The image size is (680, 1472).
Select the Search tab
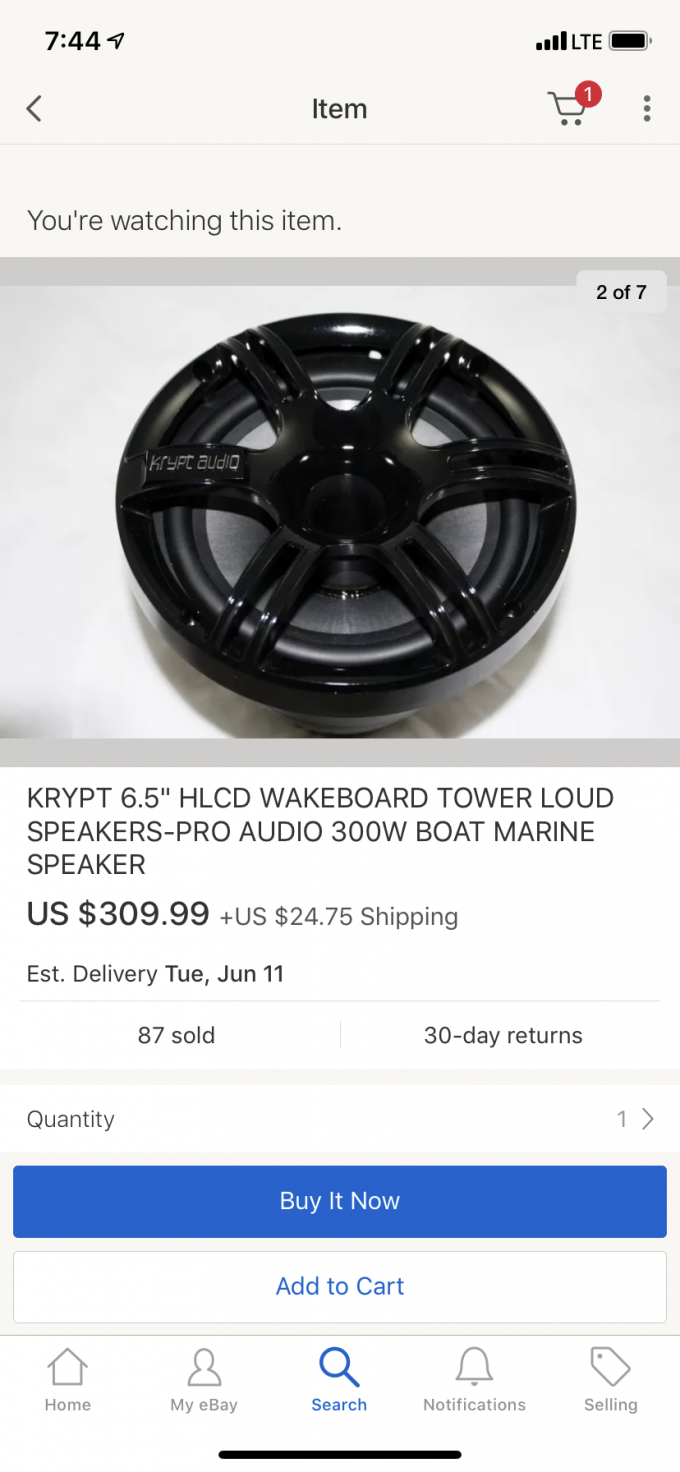click(x=339, y=1381)
